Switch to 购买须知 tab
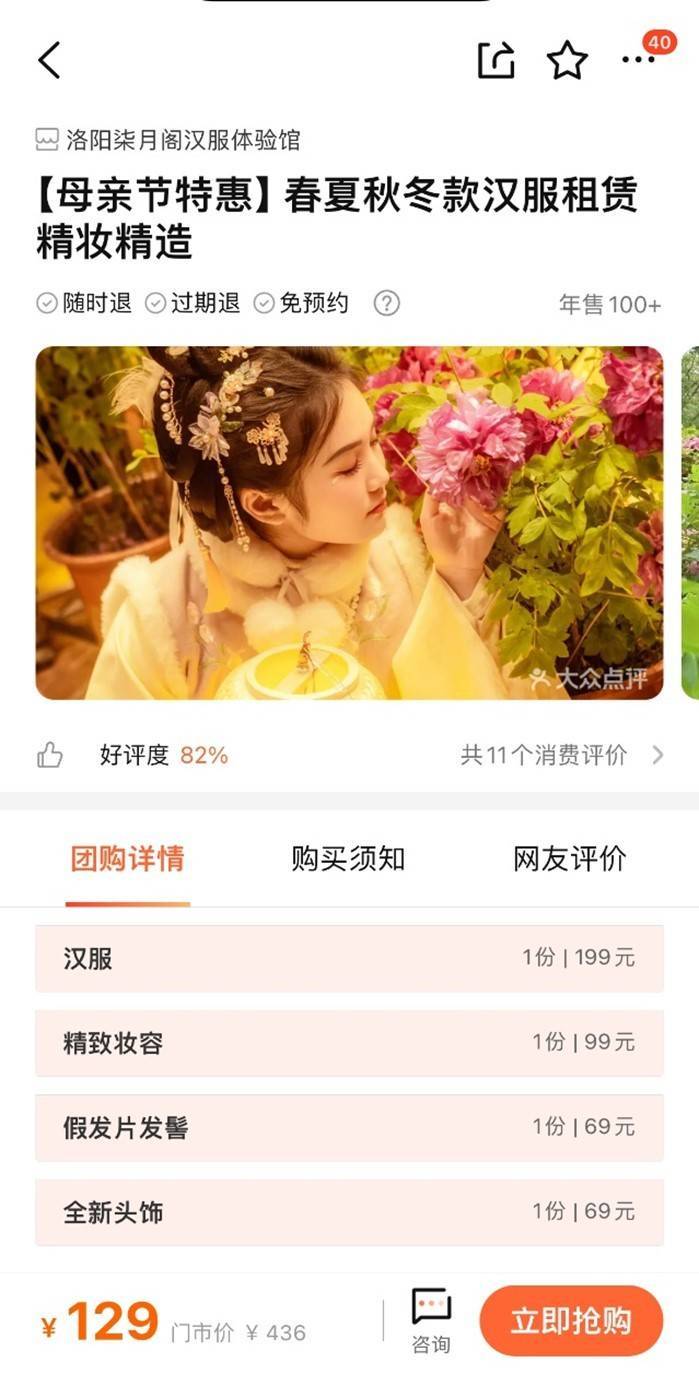Viewport: 699px width, 1387px height. 348,858
